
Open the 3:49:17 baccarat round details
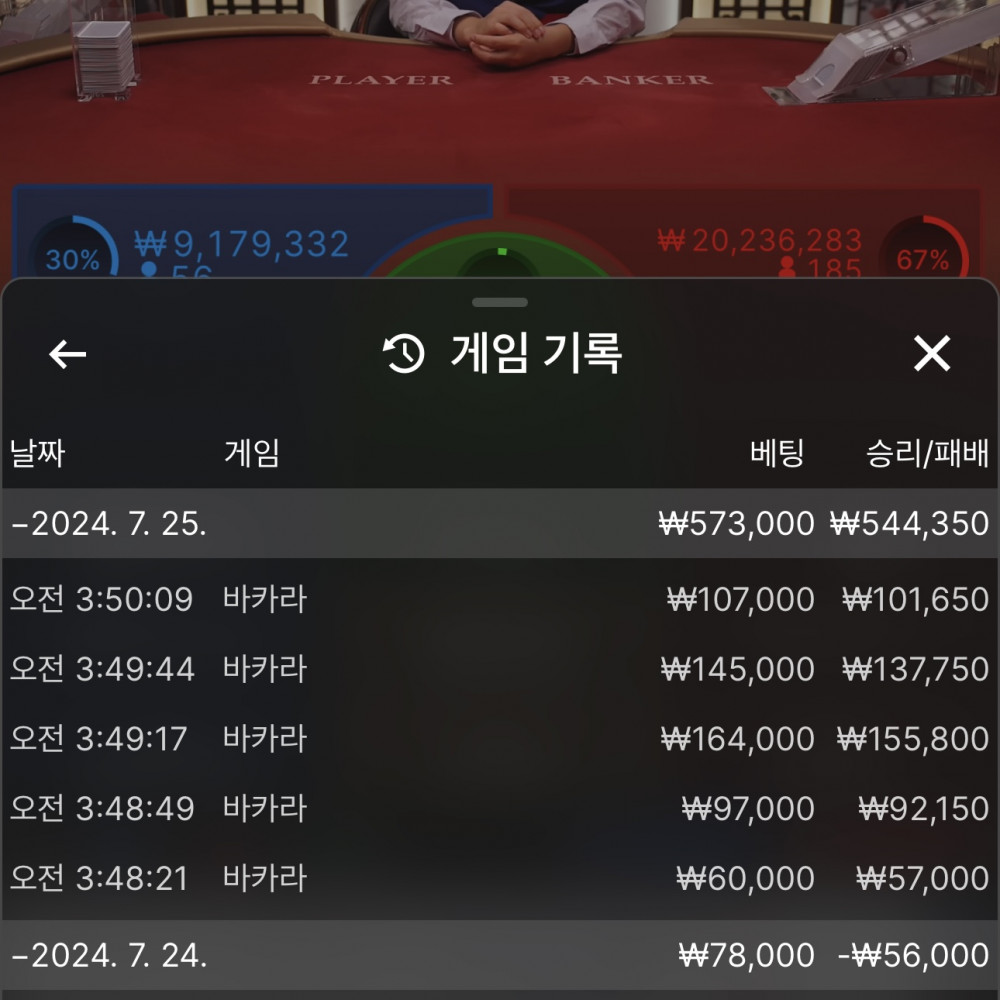[500, 739]
